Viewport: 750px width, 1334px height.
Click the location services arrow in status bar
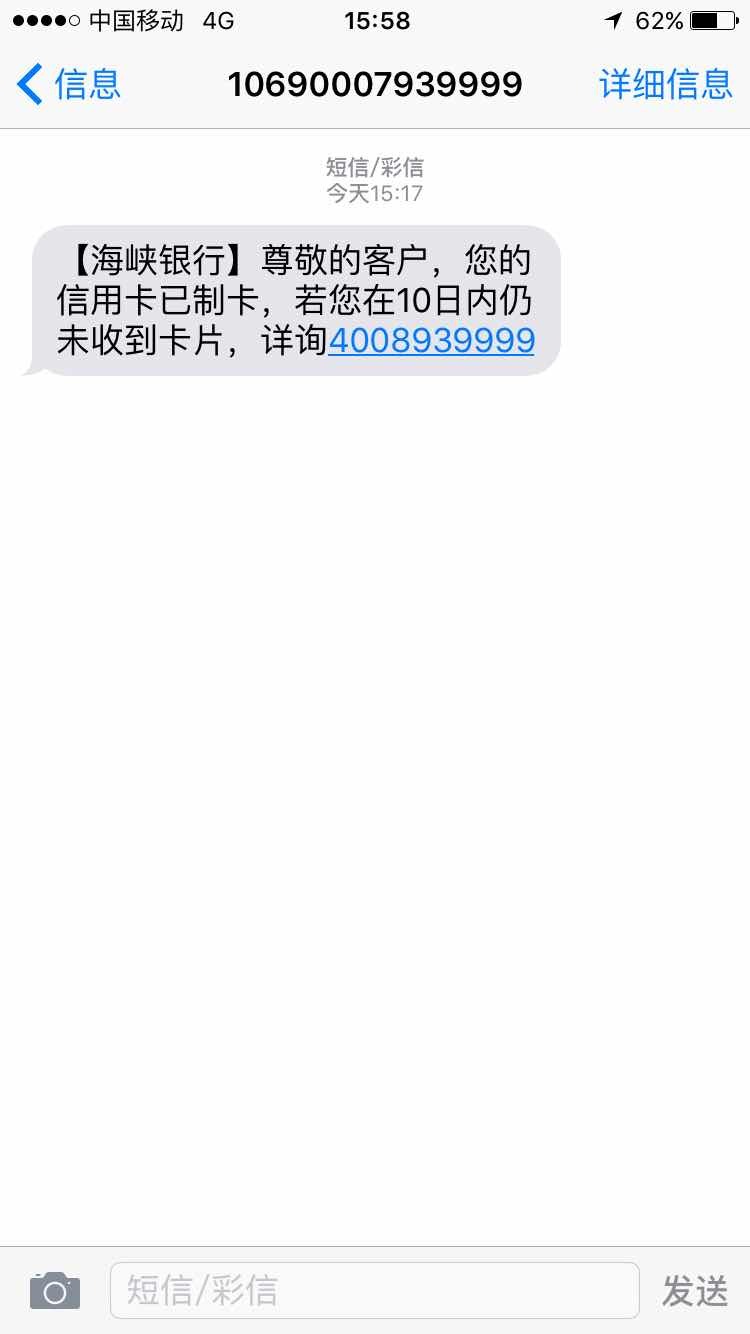(612, 19)
